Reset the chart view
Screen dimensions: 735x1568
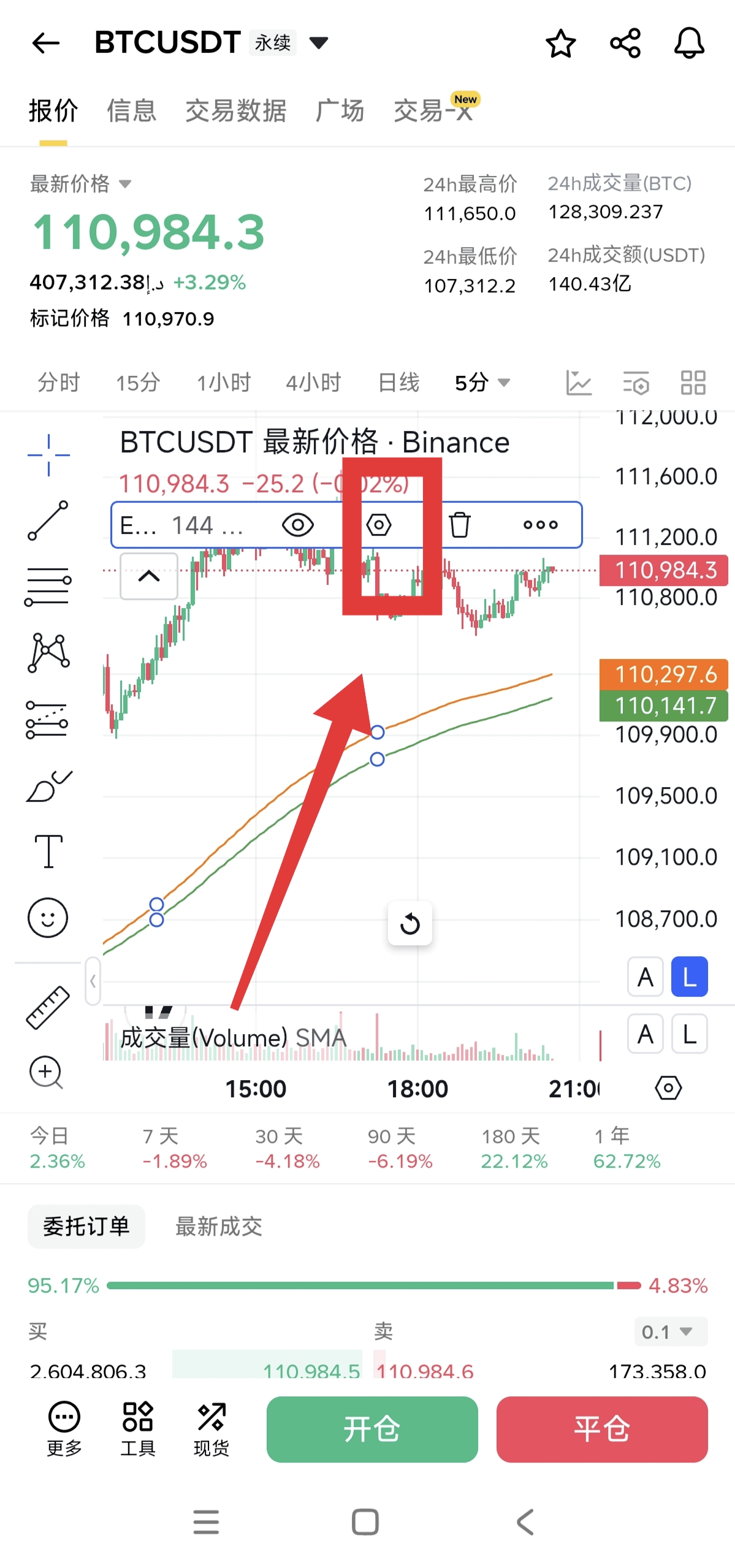click(x=409, y=923)
